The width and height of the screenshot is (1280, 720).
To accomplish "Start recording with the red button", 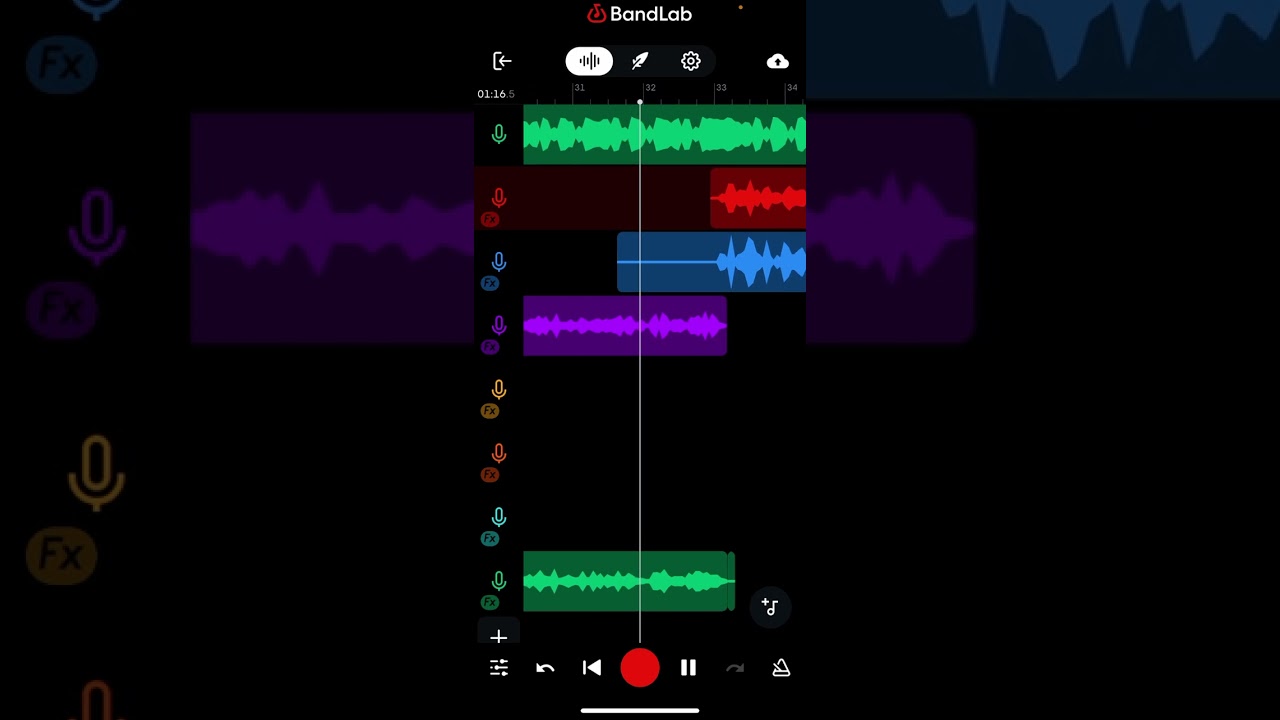I will (x=640, y=668).
